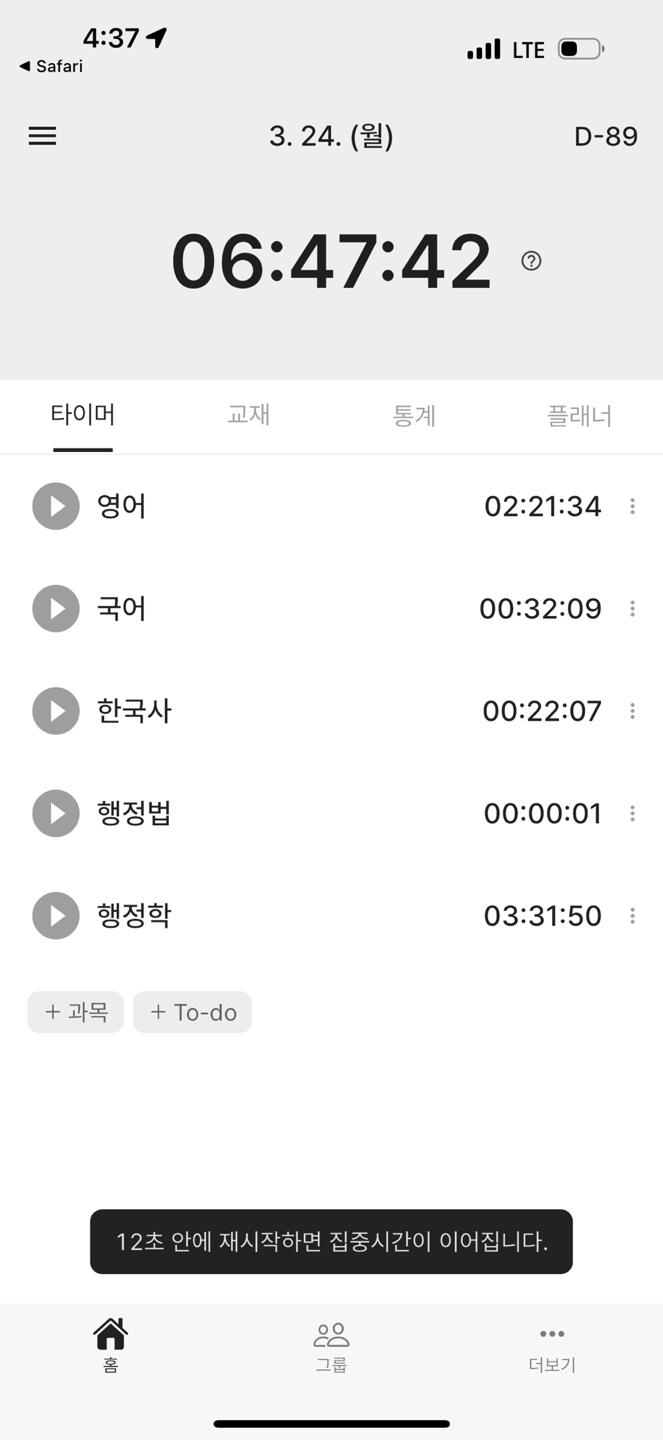
Task: Start the 국어 timer
Action: click(x=56, y=609)
